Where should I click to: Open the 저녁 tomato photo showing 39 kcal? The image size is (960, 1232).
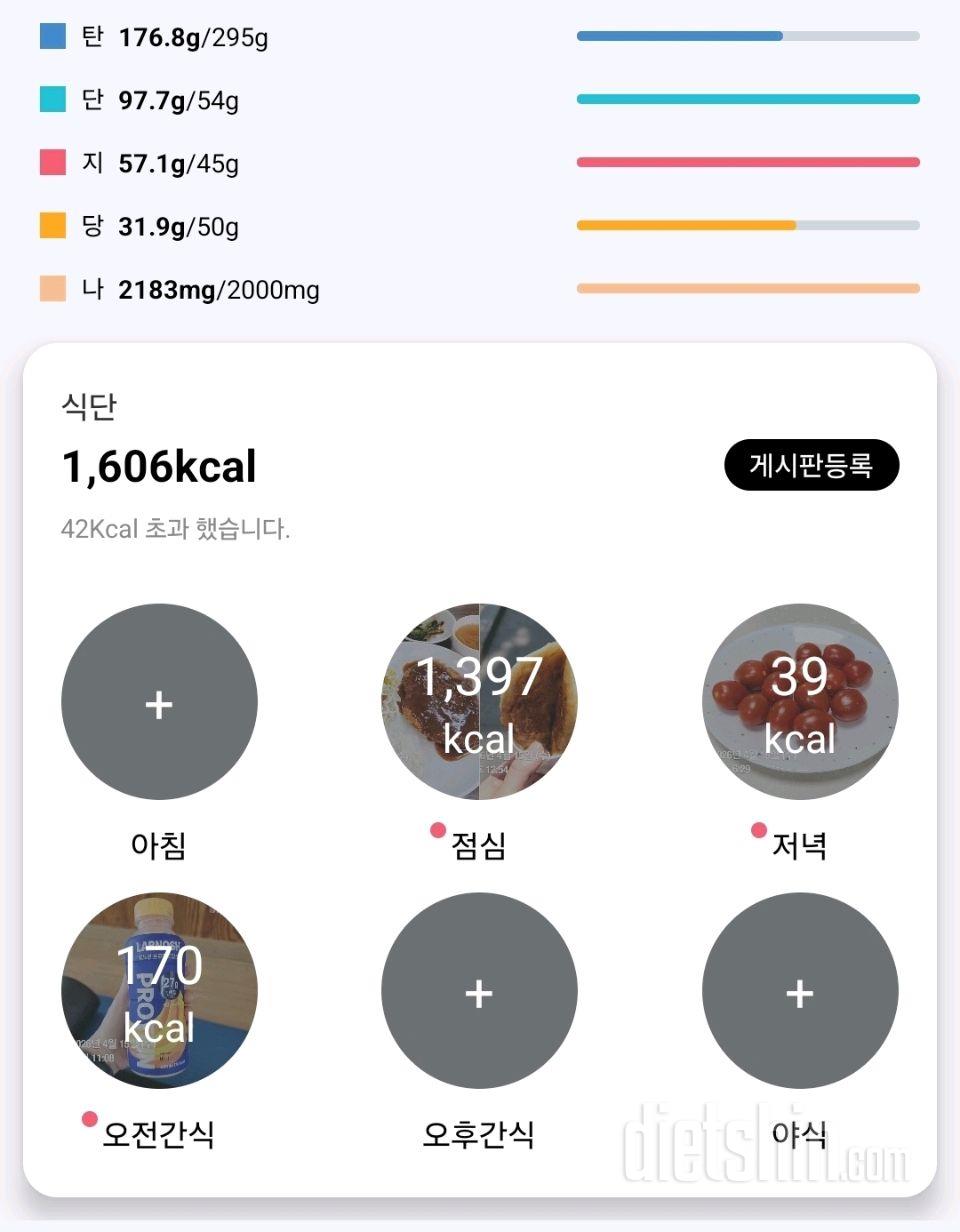coord(798,703)
